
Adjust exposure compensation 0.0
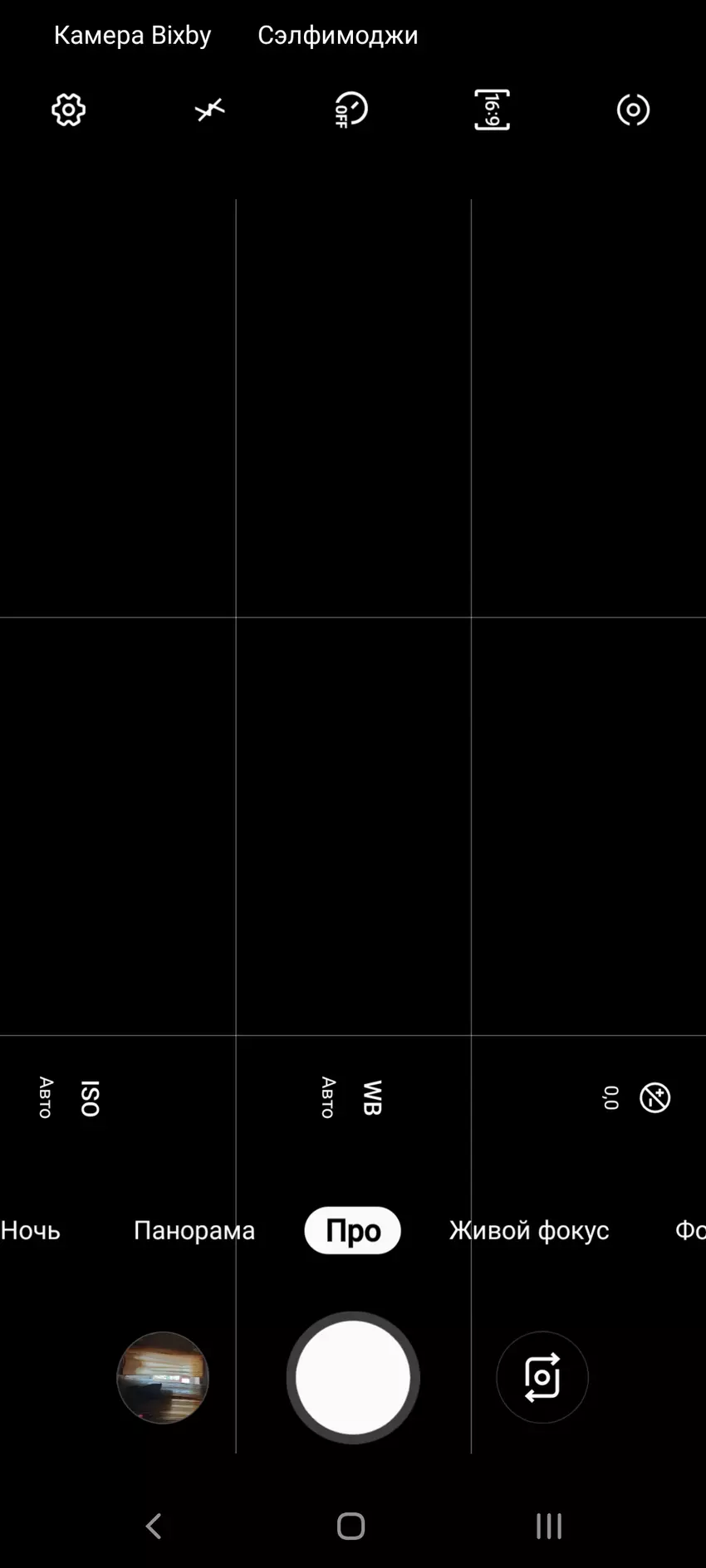click(x=637, y=1098)
